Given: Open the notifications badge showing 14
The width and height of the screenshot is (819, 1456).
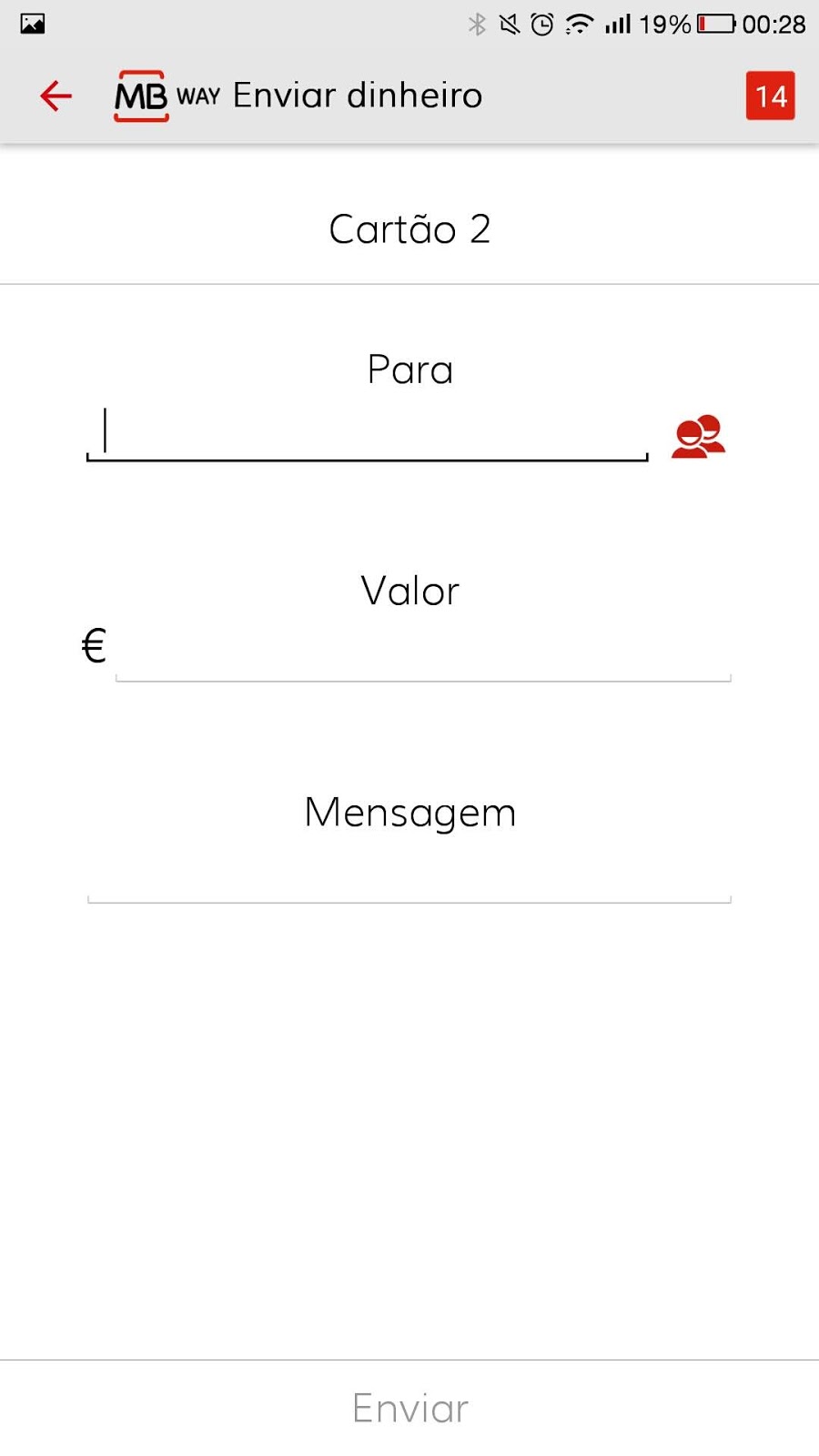Looking at the screenshot, I should point(770,95).
